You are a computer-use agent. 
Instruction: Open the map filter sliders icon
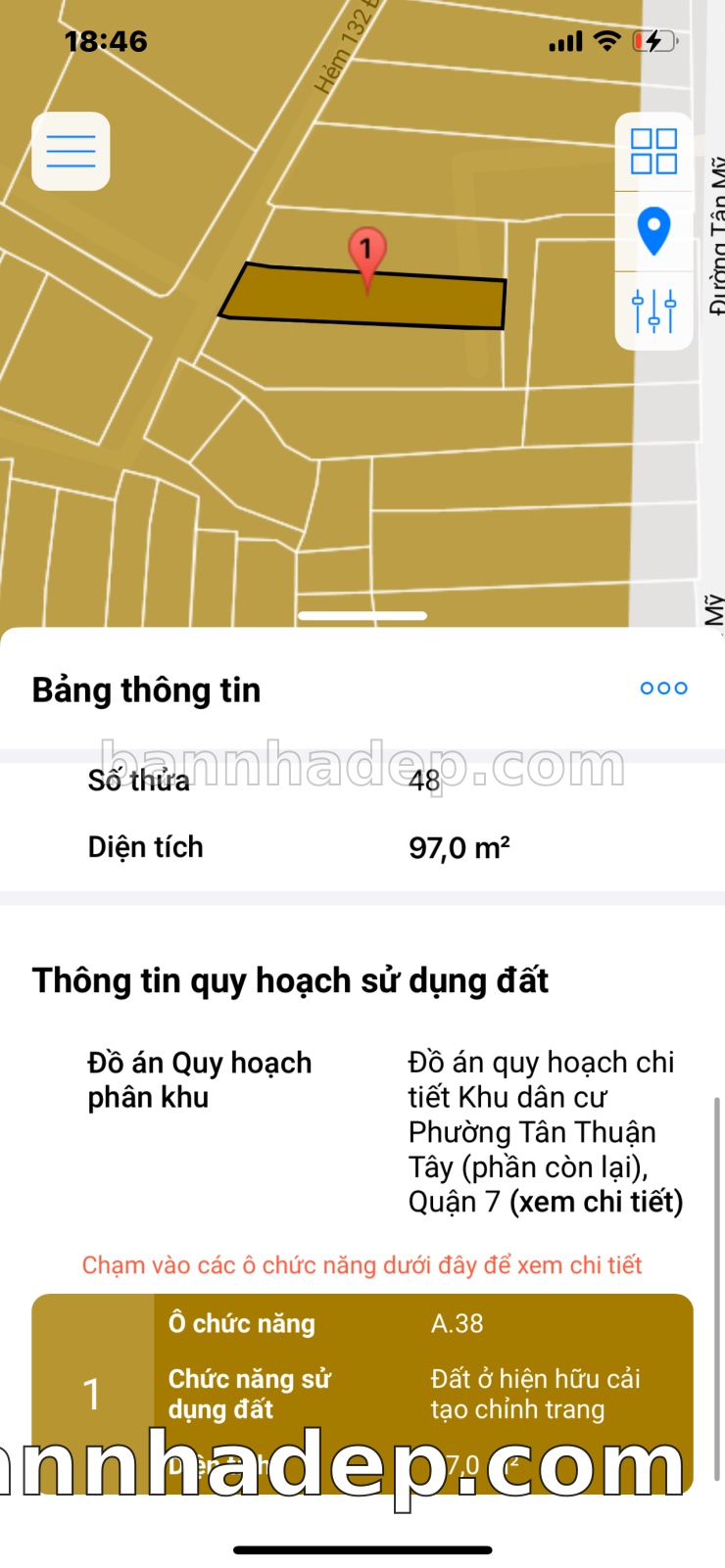pos(653,310)
